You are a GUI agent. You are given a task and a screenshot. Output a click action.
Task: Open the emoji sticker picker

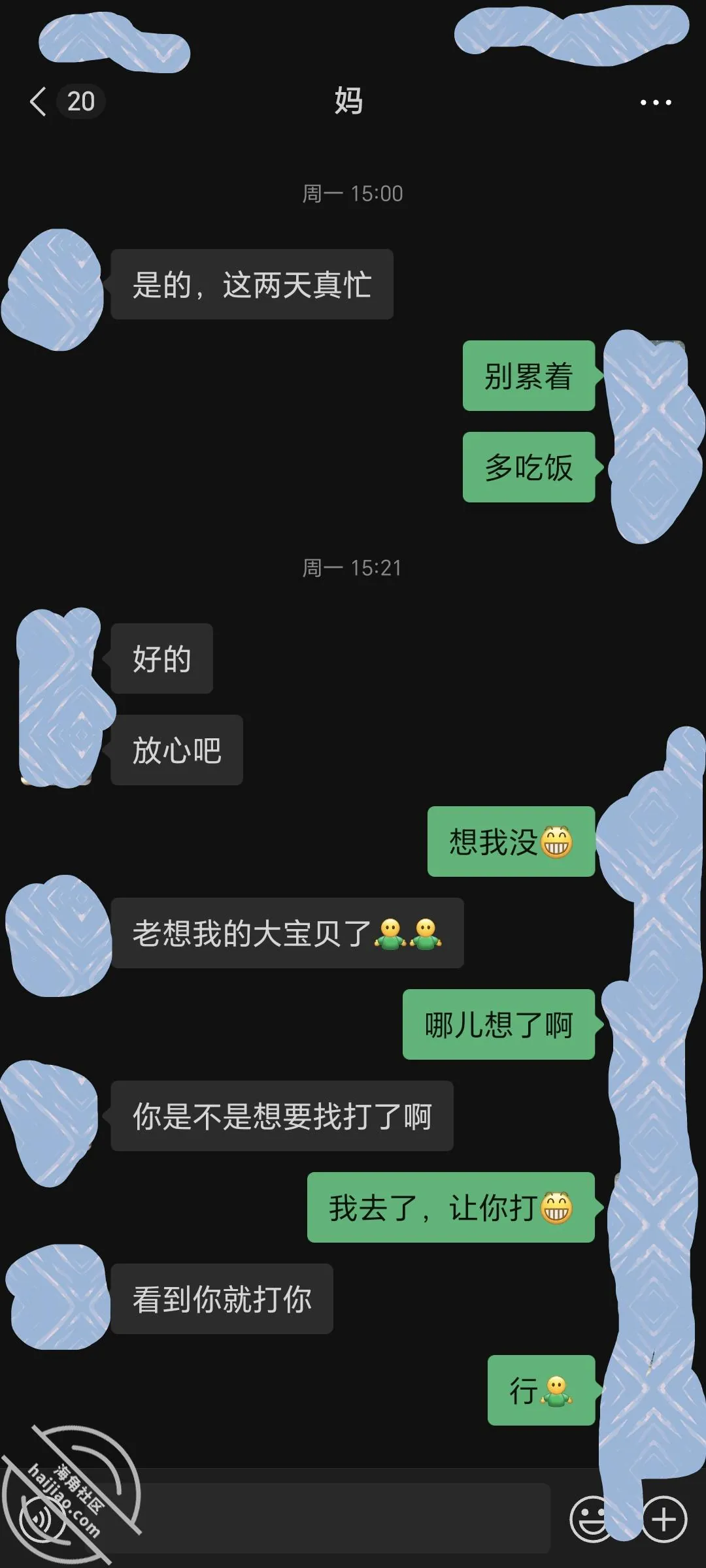point(592,1518)
